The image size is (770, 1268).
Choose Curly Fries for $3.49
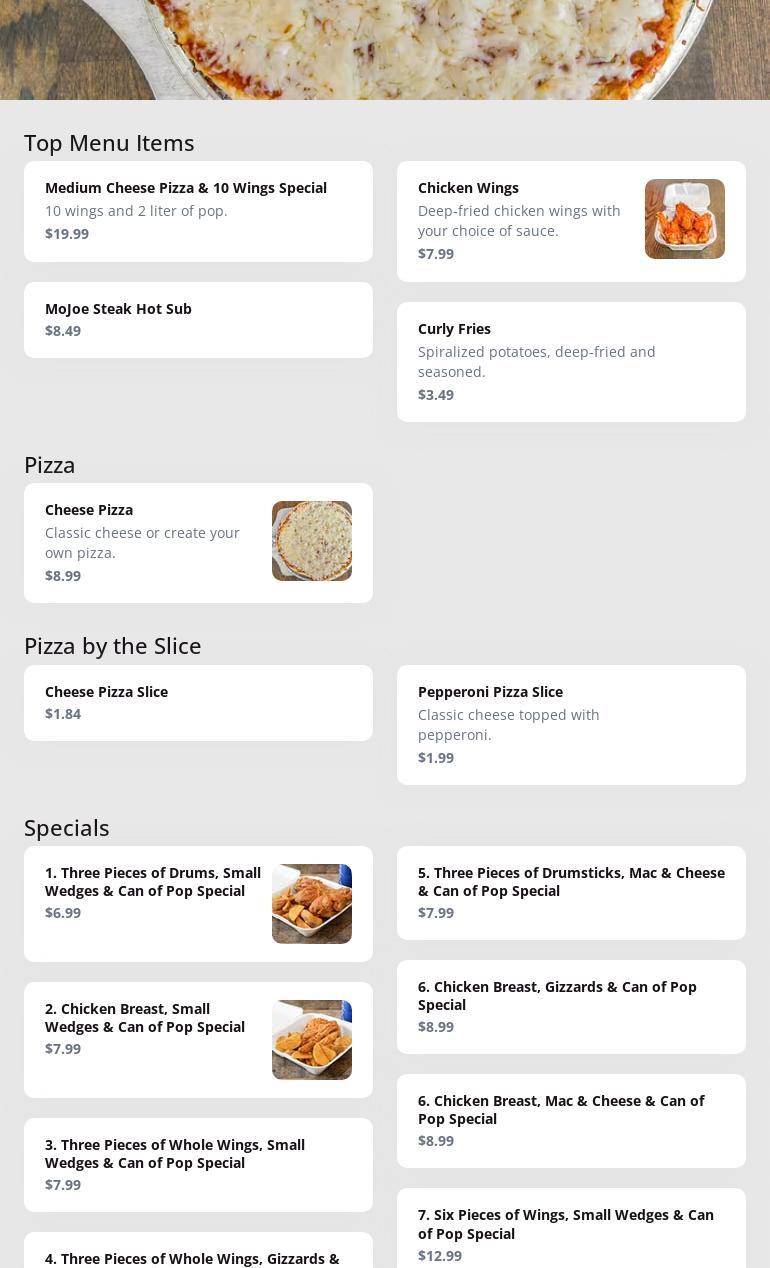570,361
